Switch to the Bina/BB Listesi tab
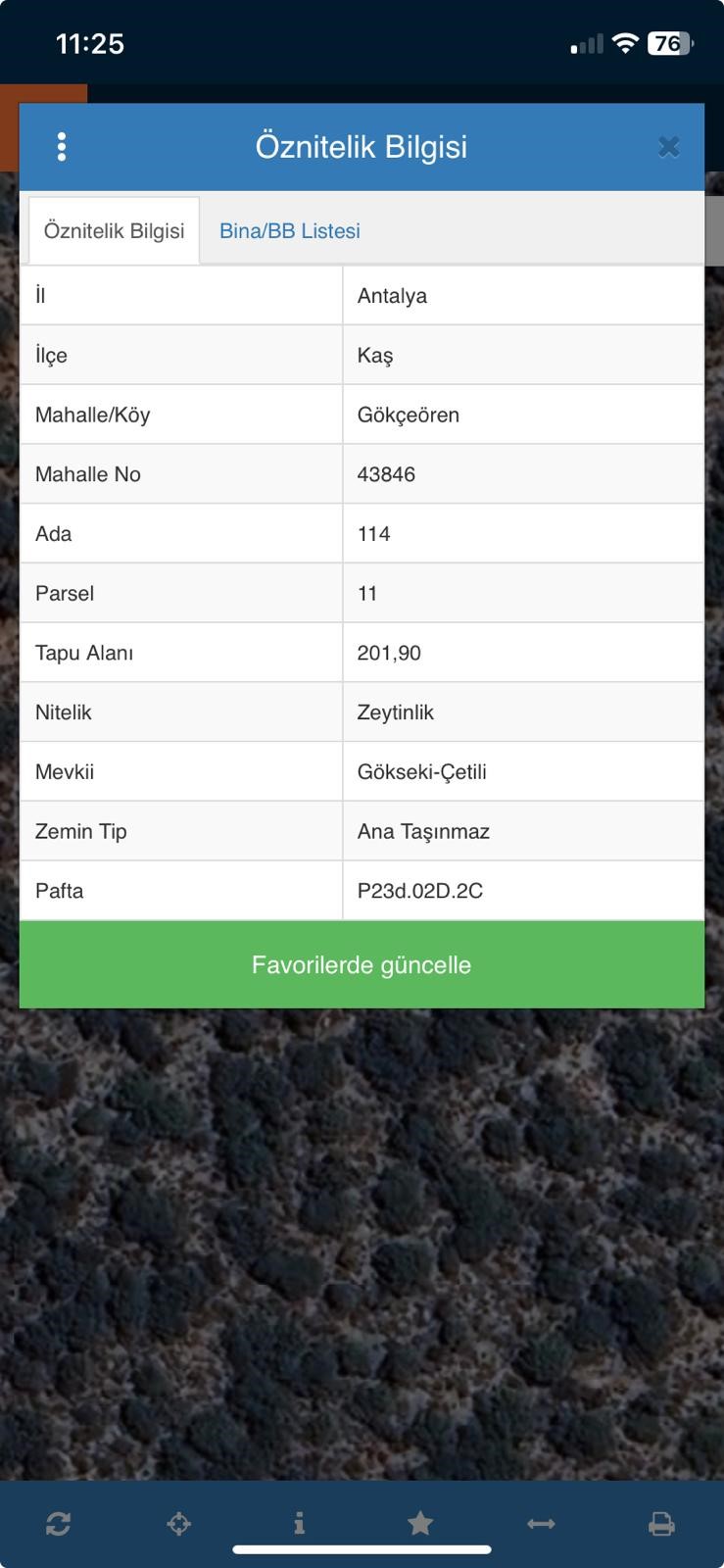Image resolution: width=724 pixels, height=1568 pixels. [290, 231]
